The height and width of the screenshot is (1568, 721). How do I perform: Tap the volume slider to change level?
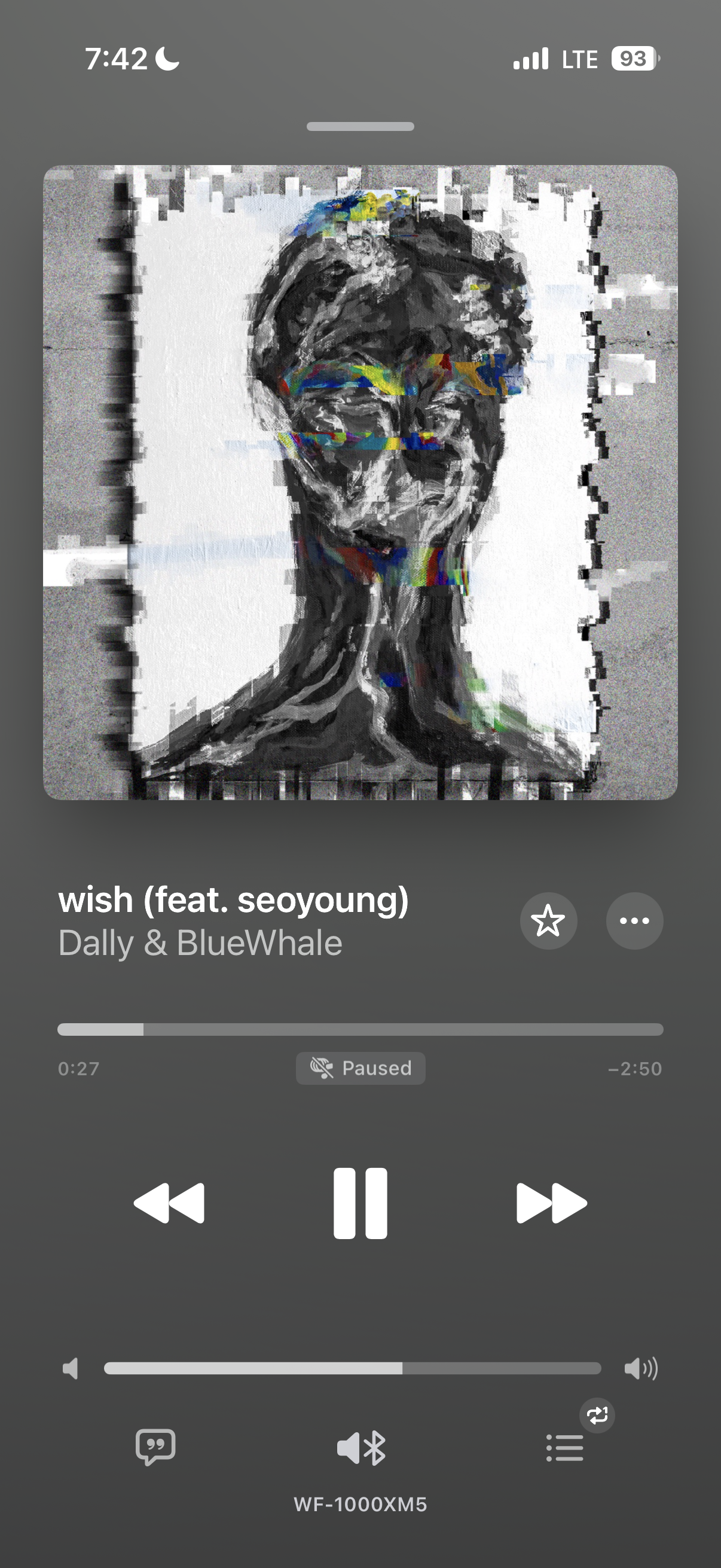pyautogui.click(x=352, y=1368)
